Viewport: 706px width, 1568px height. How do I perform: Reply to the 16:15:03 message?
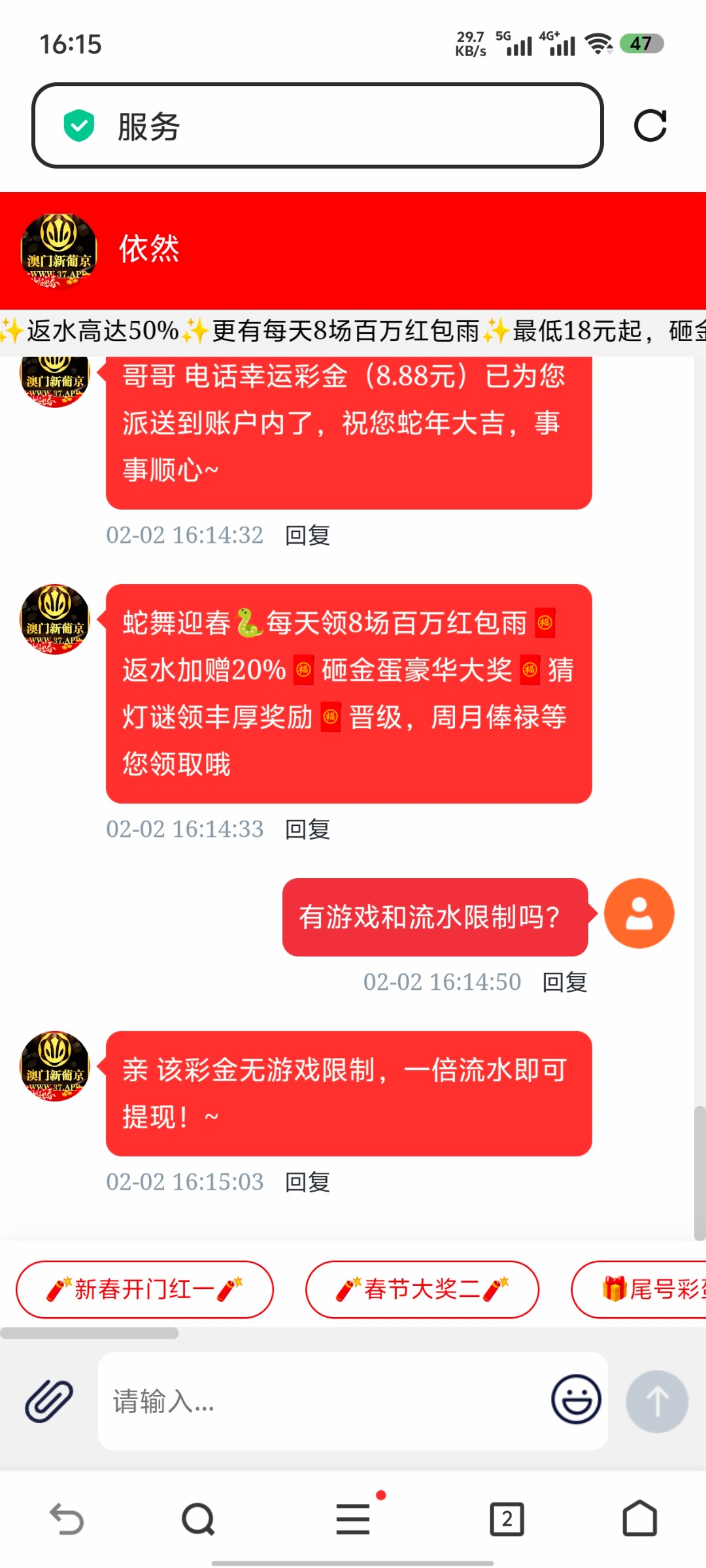[307, 1182]
